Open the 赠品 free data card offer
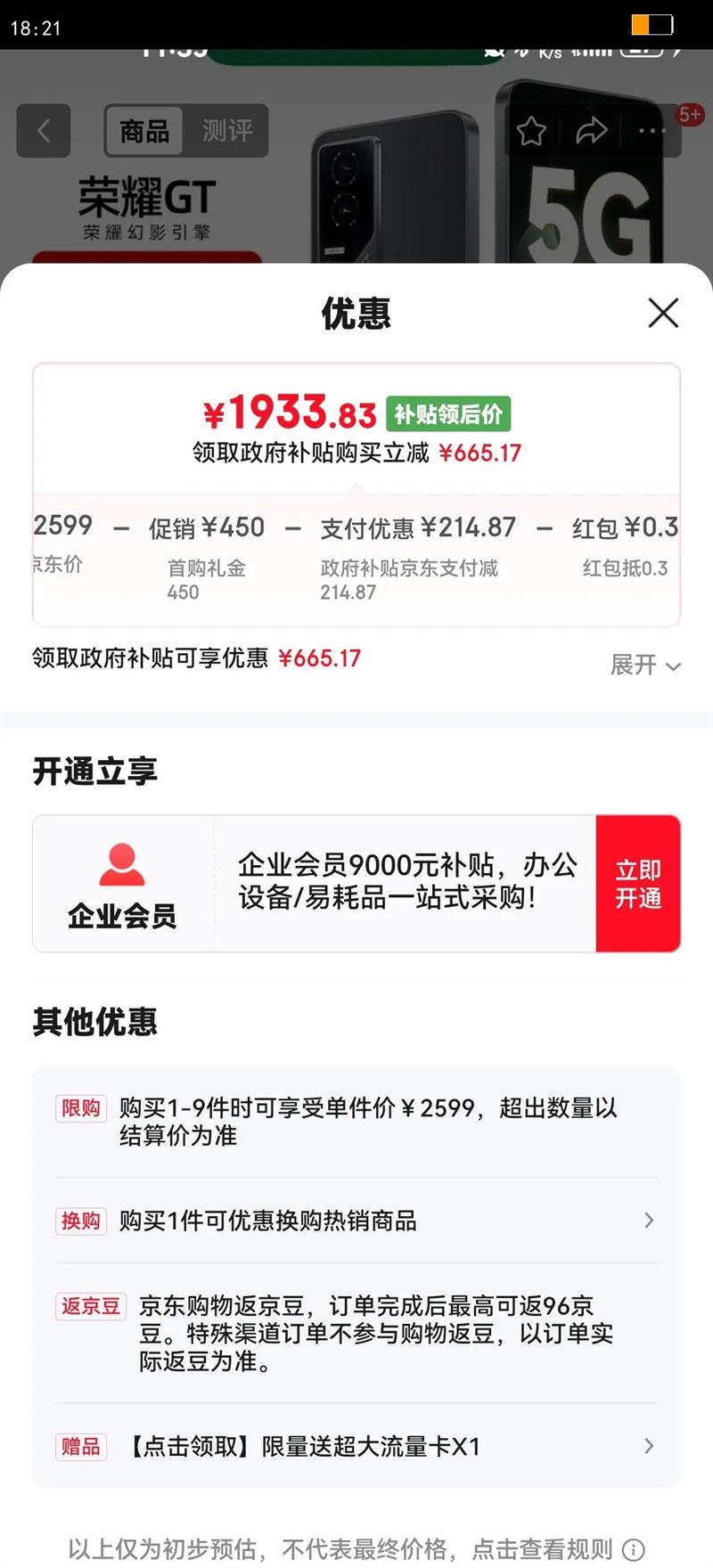This screenshot has width=713, height=1568. tap(356, 1446)
